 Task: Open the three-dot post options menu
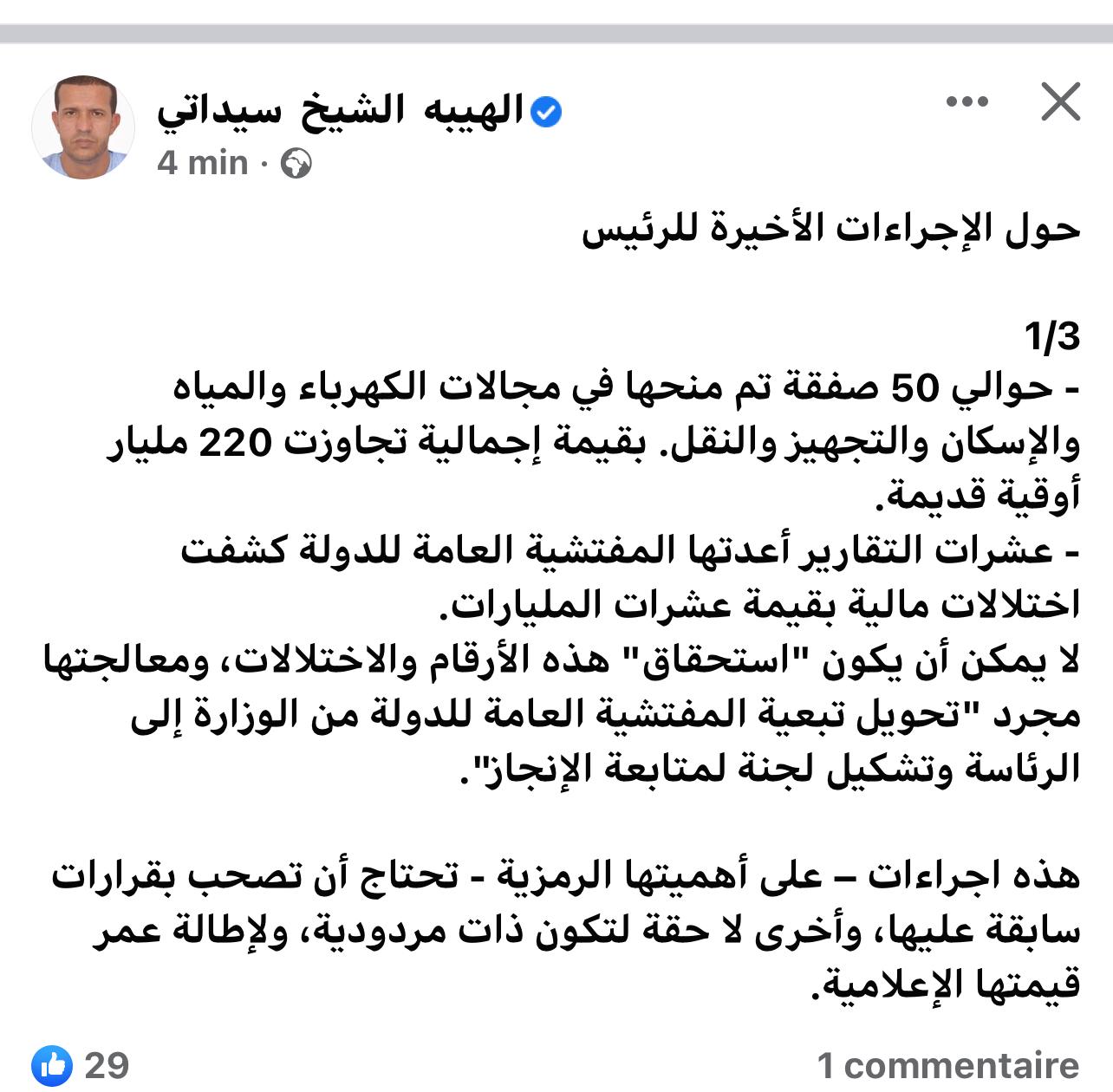[x=967, y=102]
